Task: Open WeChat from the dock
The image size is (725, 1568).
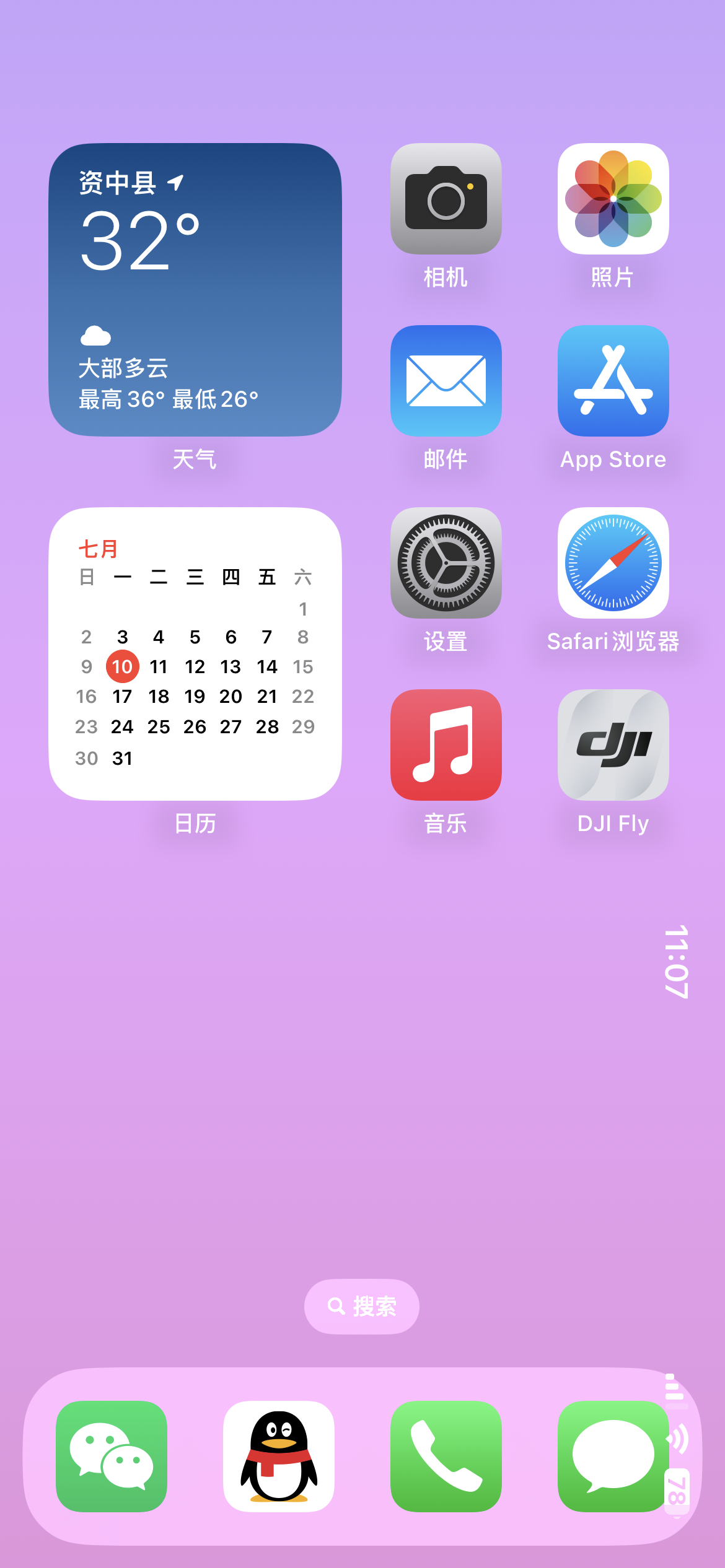Action: (112, 1457)
